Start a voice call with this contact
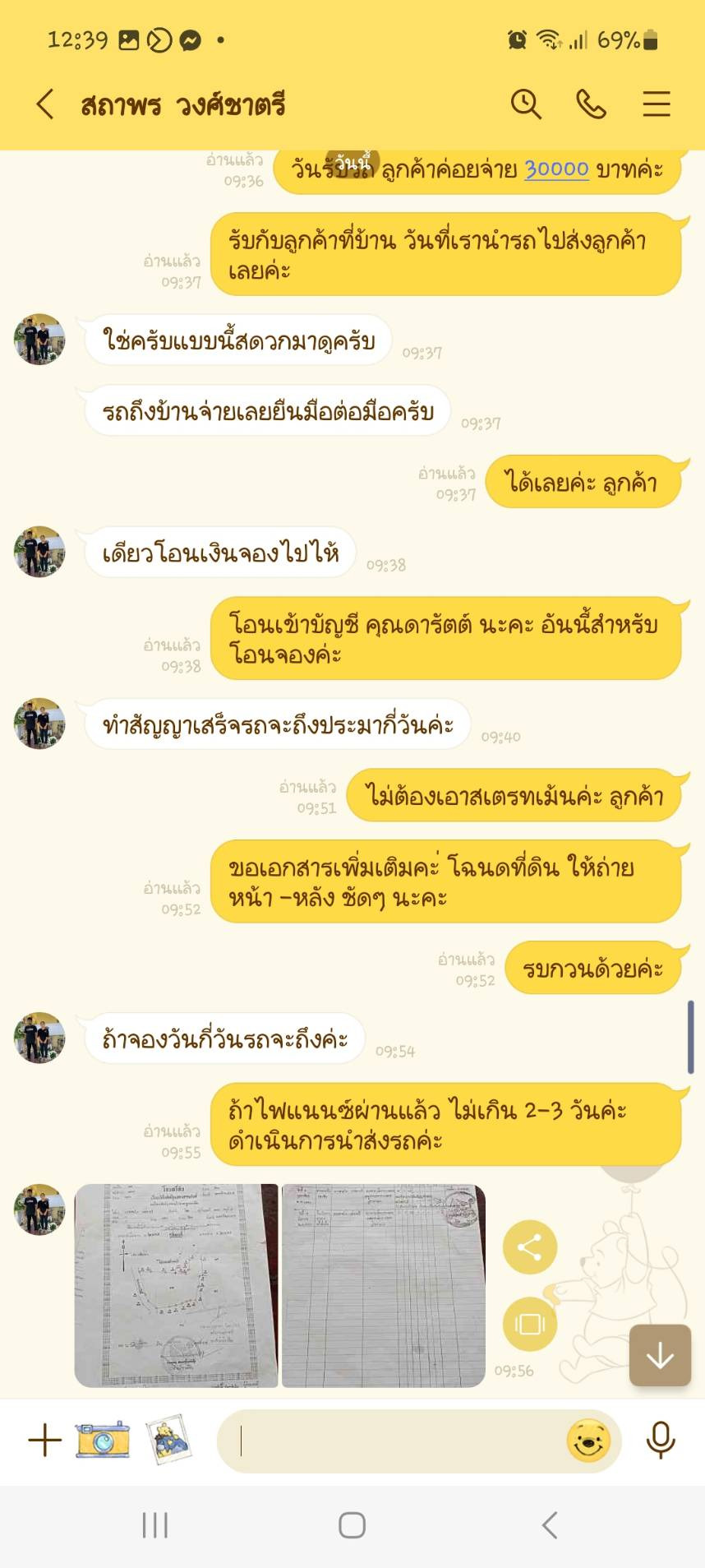This screenshot has height=1568, width=705. tap(592, 104)
